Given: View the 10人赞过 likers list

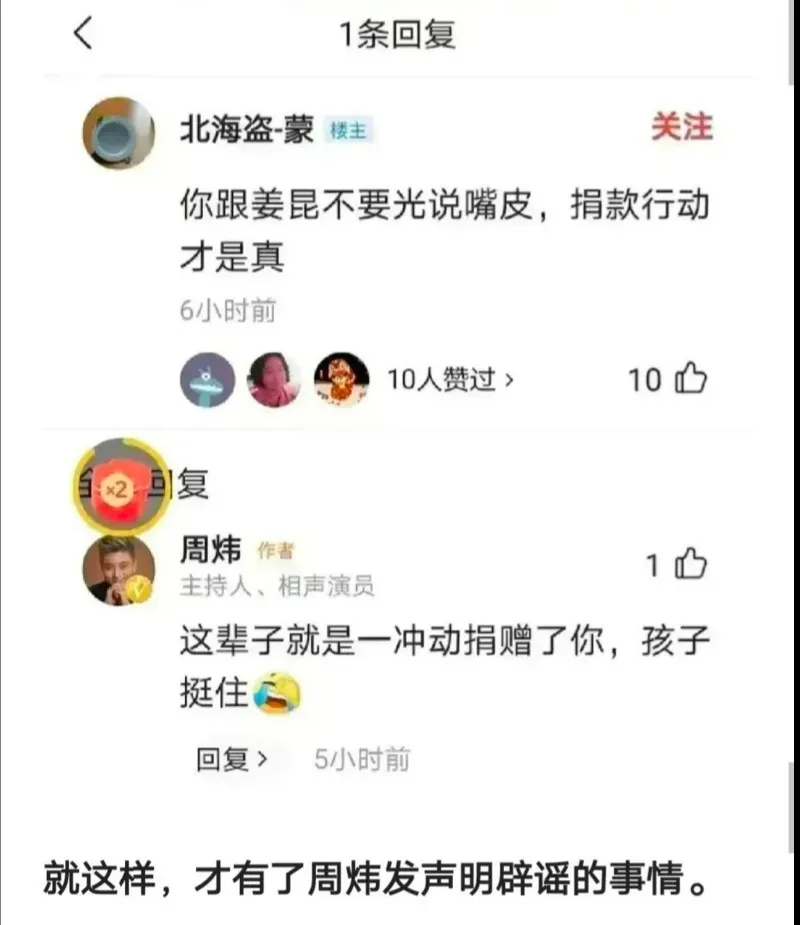Looking at the screenshot, I should click(450, 380).
